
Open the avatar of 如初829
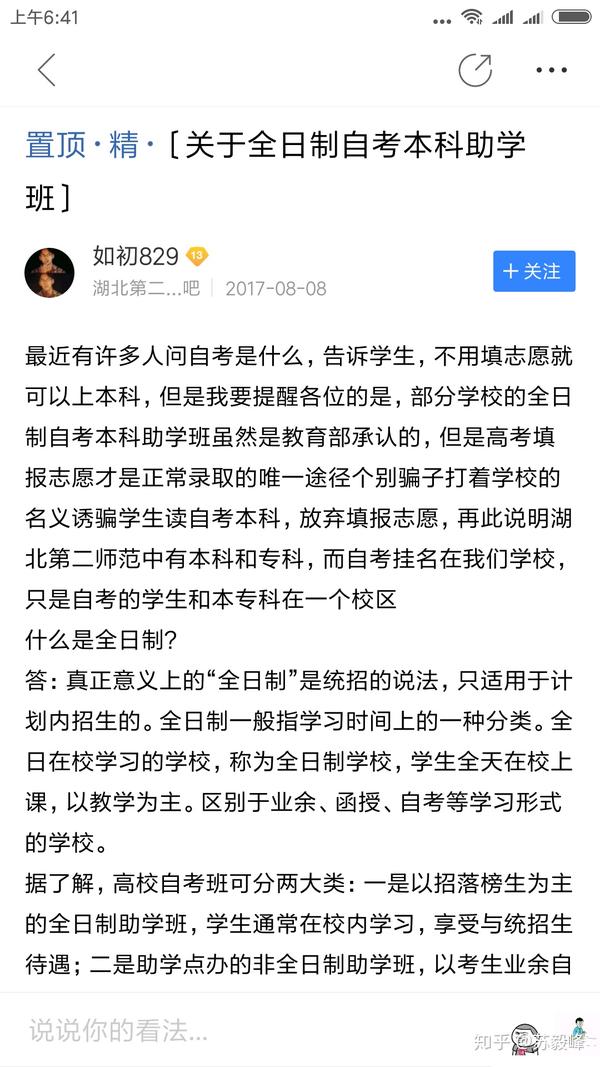click(50, 272)
